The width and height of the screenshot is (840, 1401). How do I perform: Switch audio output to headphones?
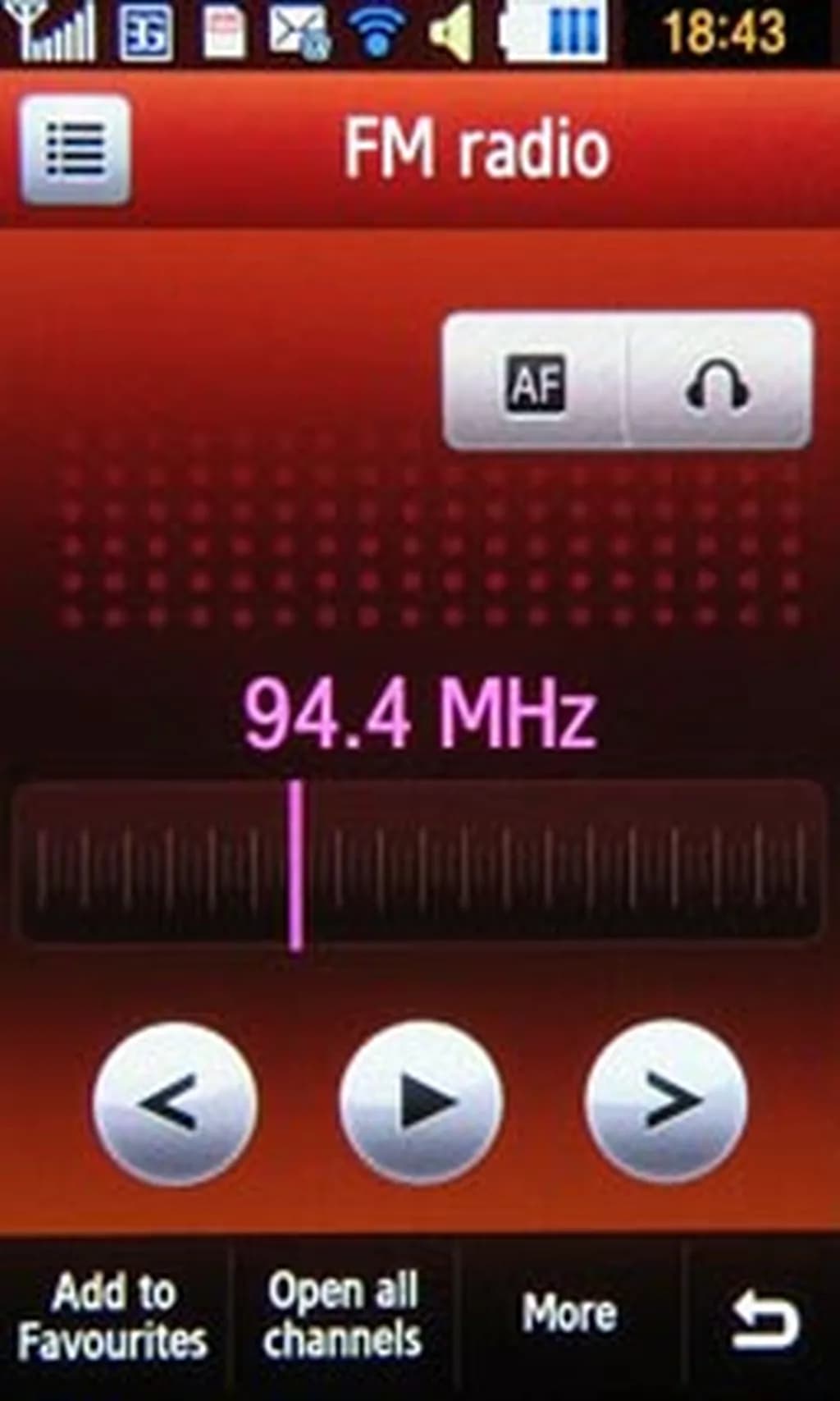[x=717, y=382]
